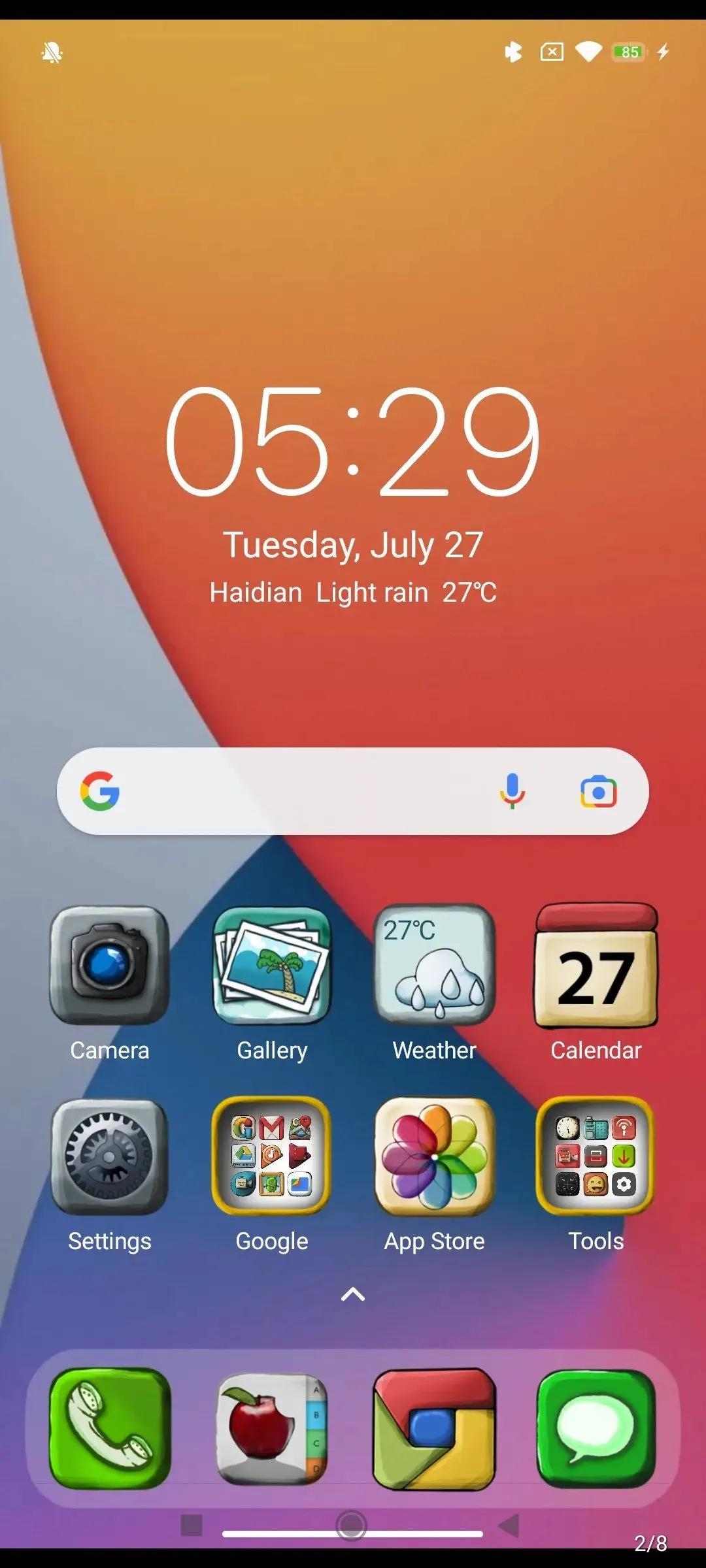Open the Messages app in the dock
The width and height of the screenshot is (706, 1568).
(x=596, y=1429)
